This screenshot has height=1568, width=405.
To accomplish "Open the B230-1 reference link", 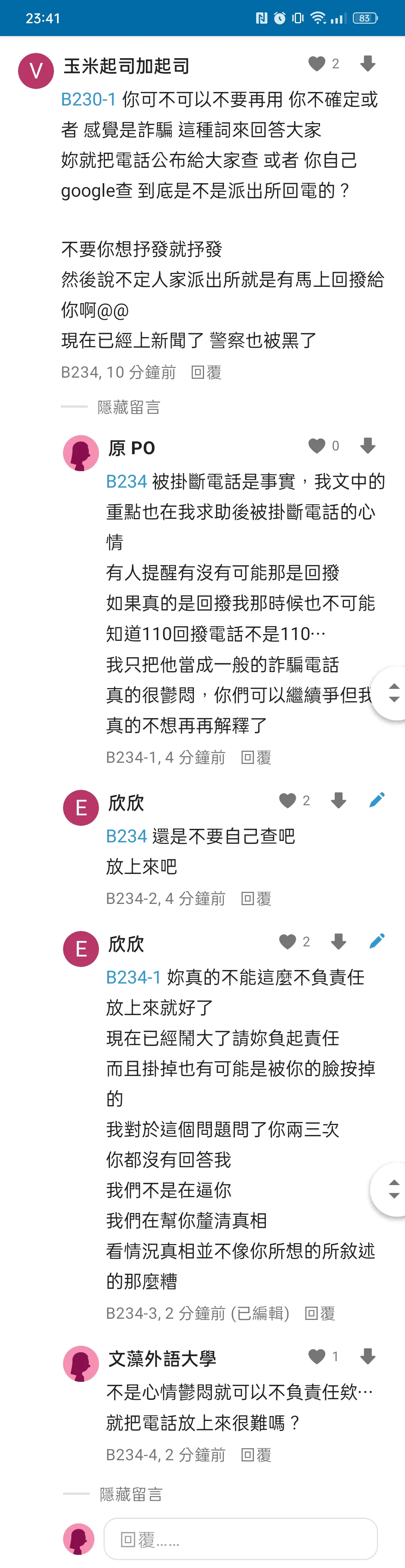I will [89, 99].
